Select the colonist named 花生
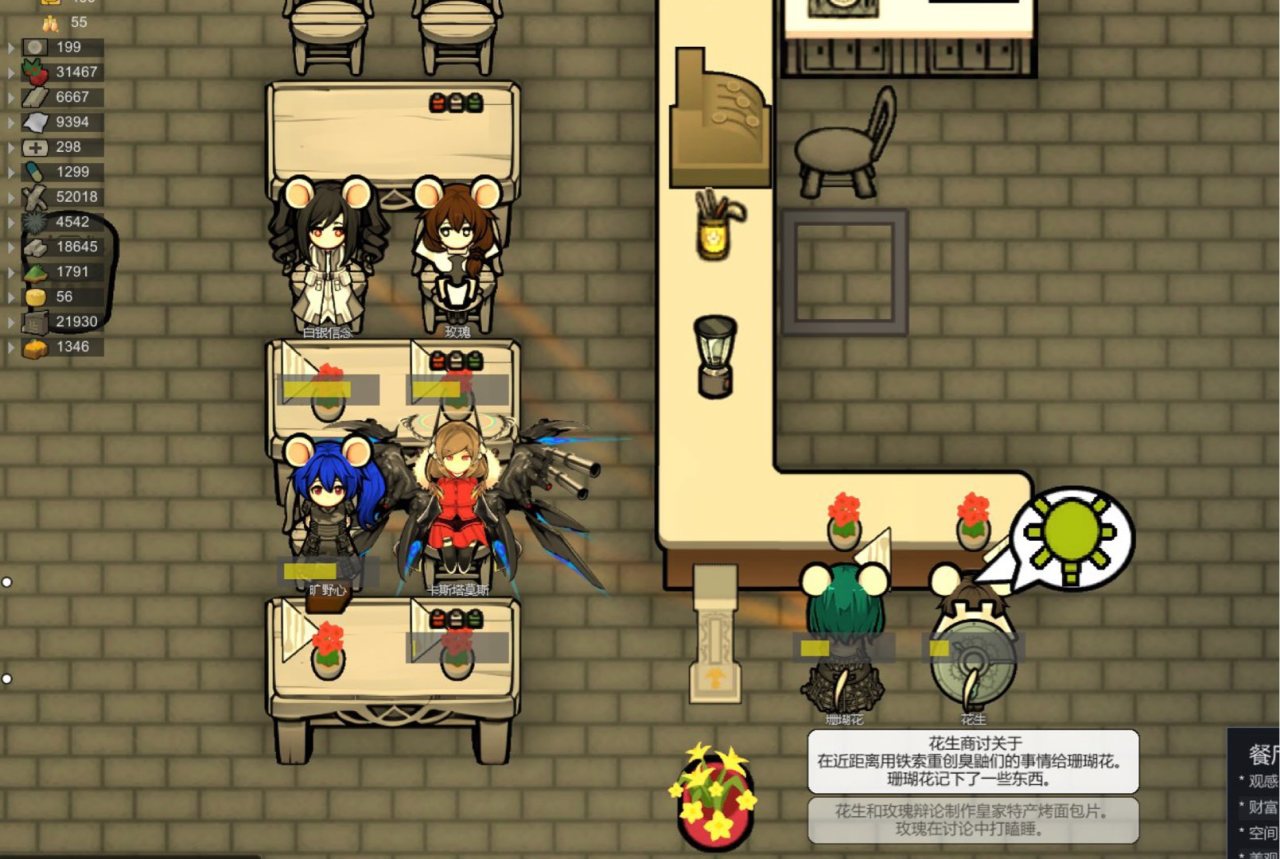 point(972,645)
